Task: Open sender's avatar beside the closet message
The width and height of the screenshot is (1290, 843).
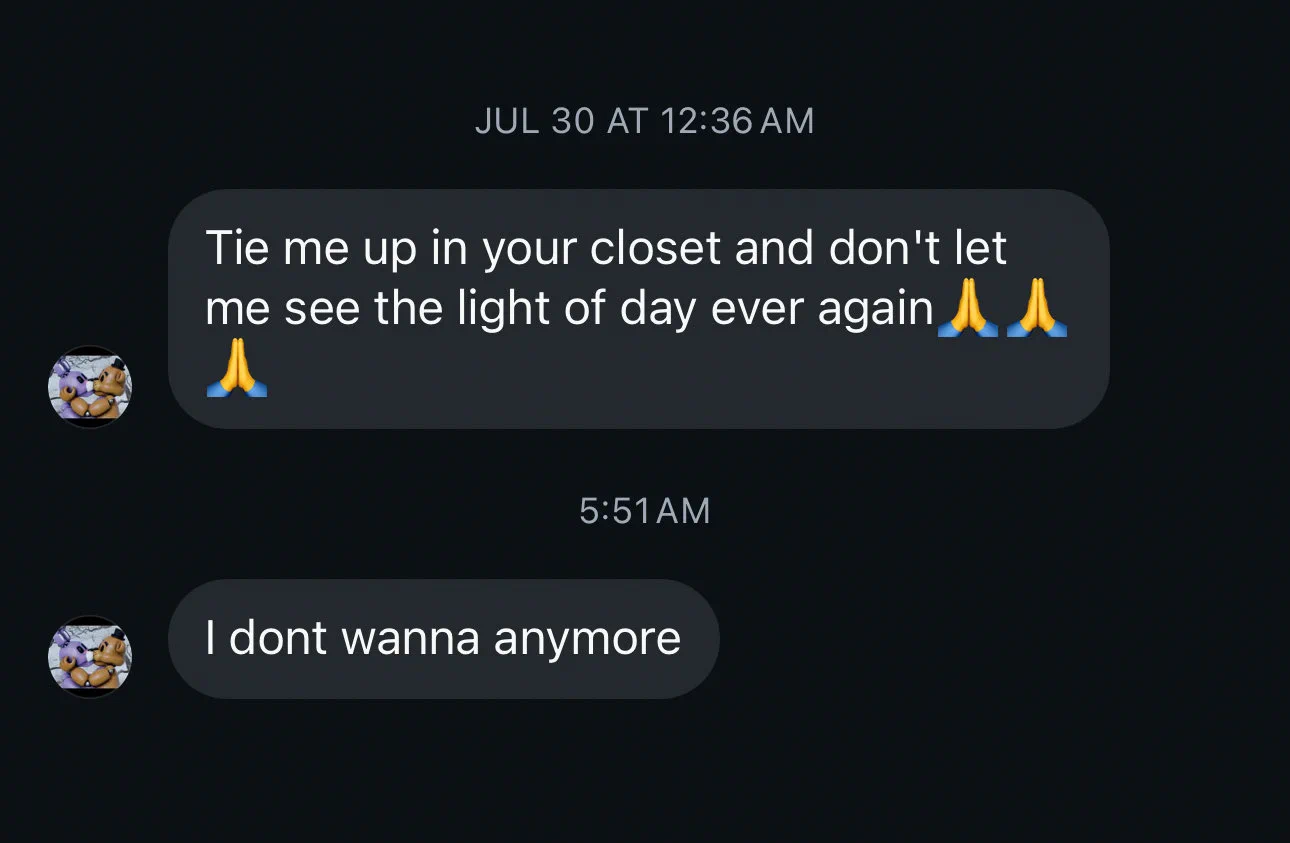Action: 90,387
